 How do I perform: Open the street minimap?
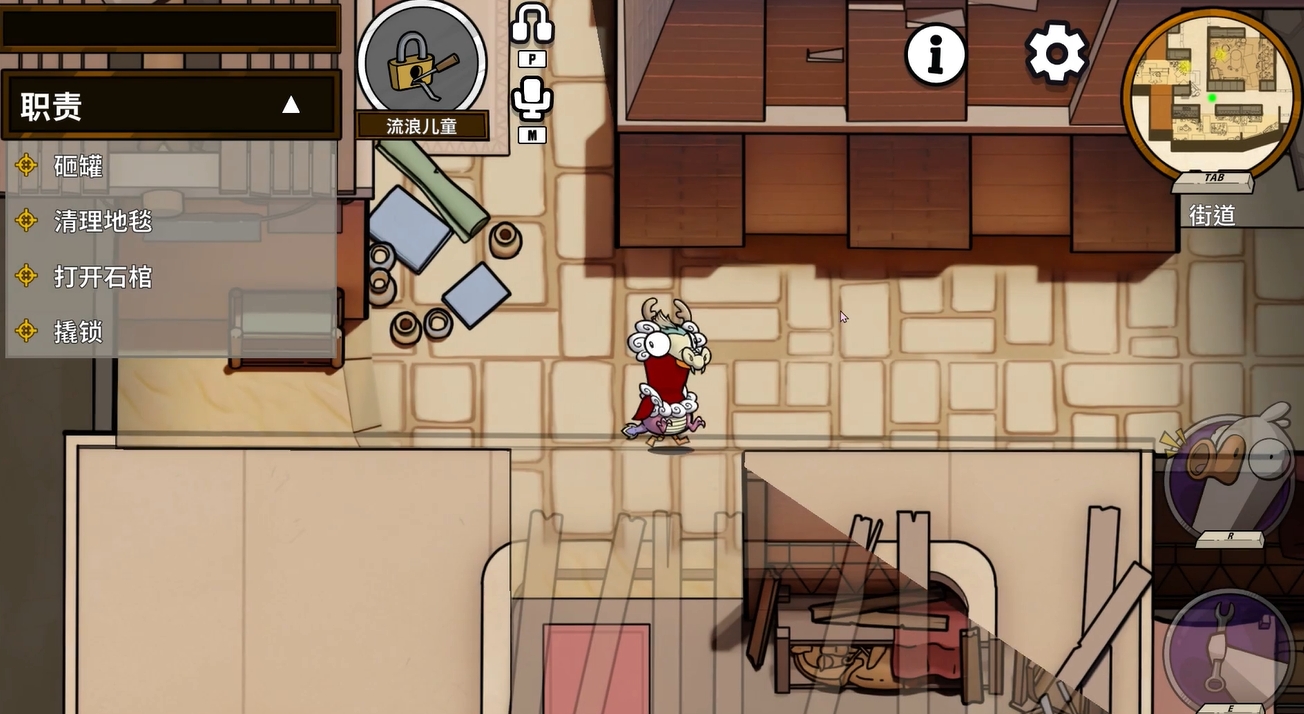pyautogui.click(x=1211, y=93)
